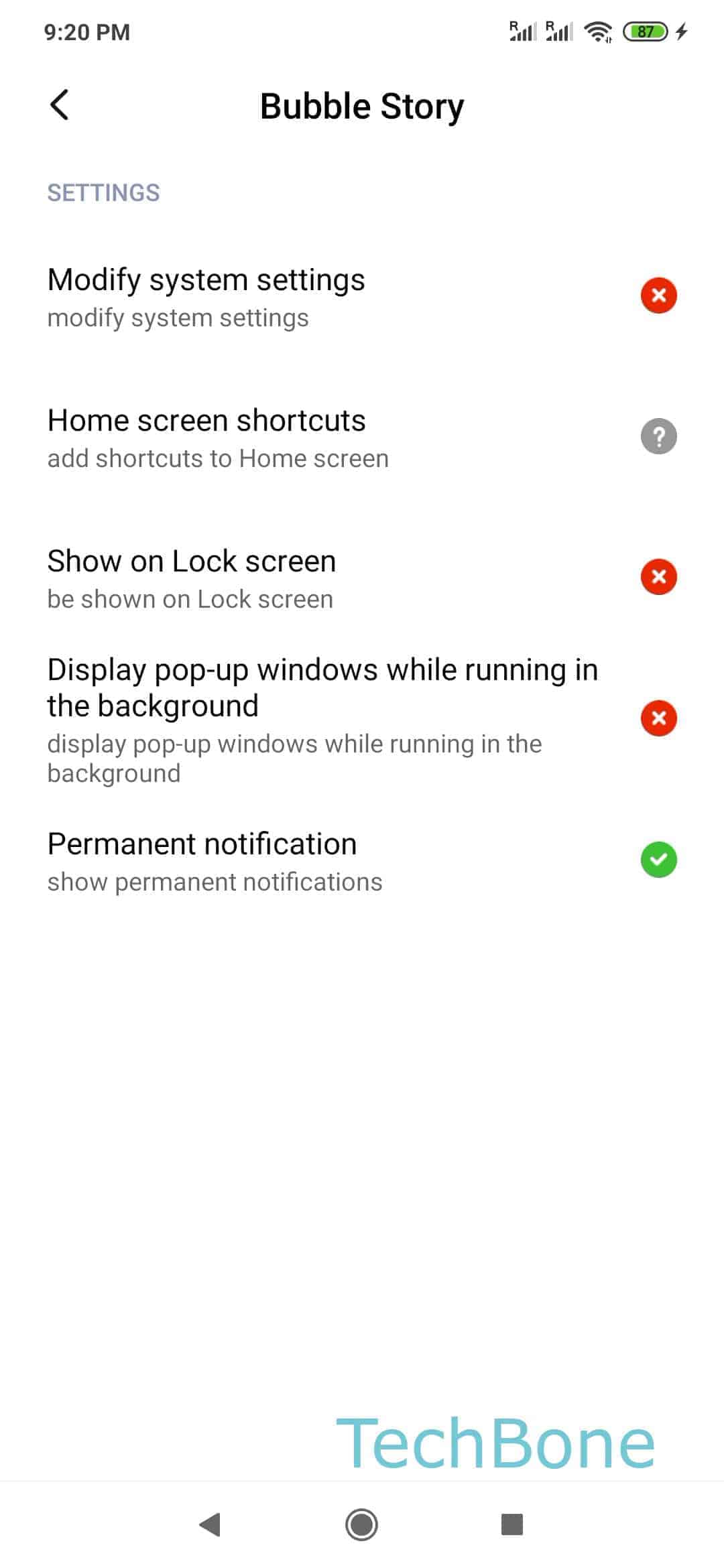Open Home screen shortcuts permission

(362, 438)
